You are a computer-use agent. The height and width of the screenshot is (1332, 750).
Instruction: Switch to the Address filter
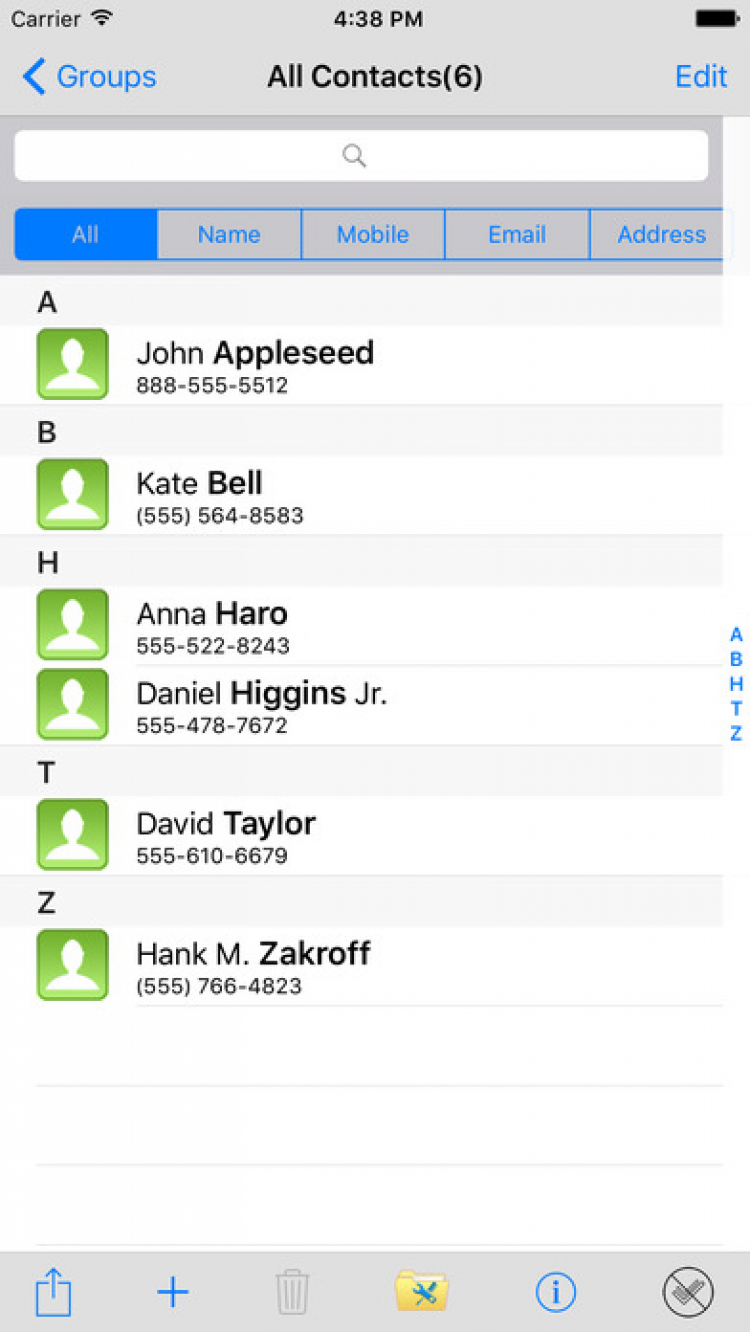coord(660,235)
